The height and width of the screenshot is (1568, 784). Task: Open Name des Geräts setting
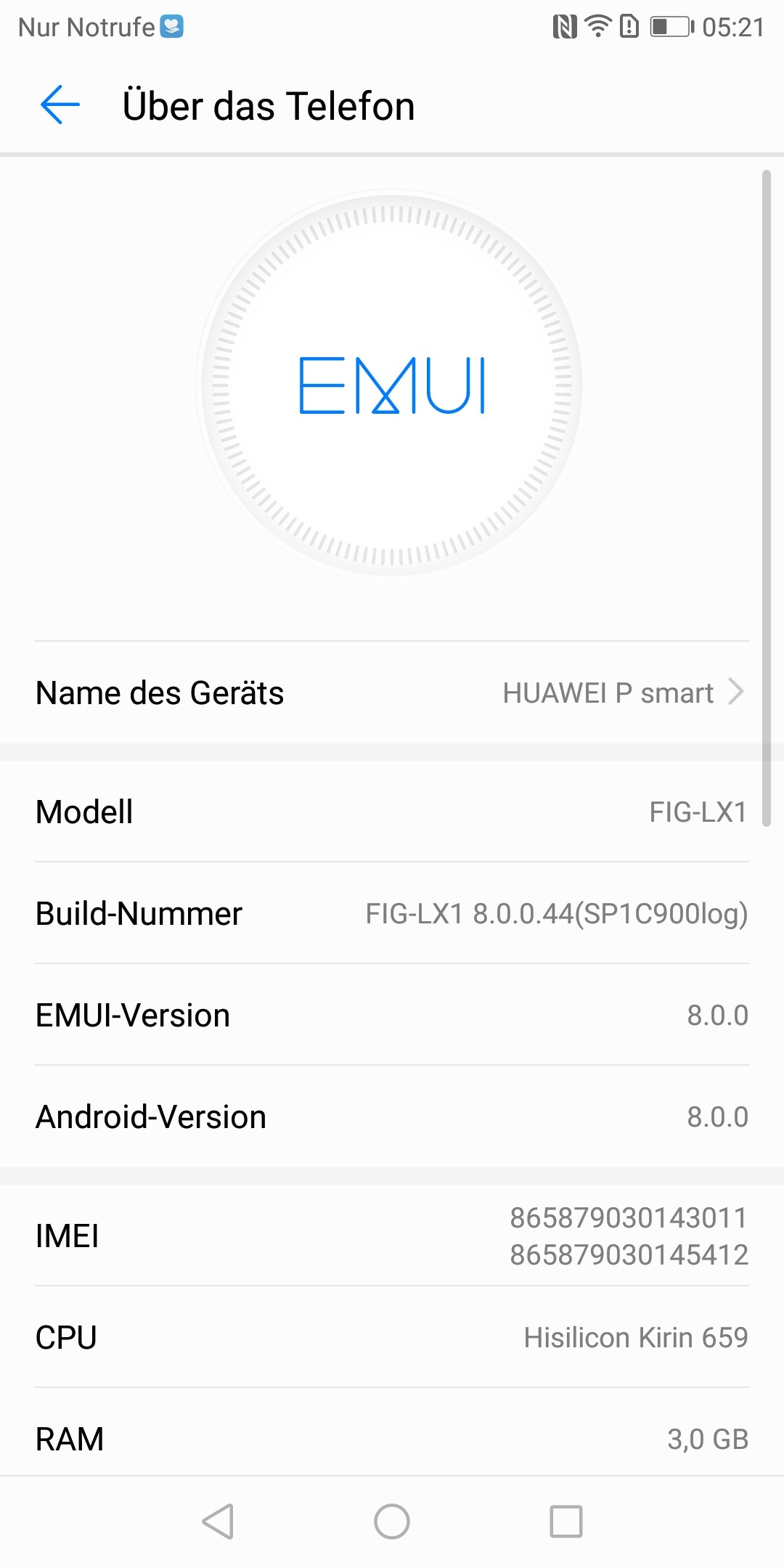pos(392,693)
